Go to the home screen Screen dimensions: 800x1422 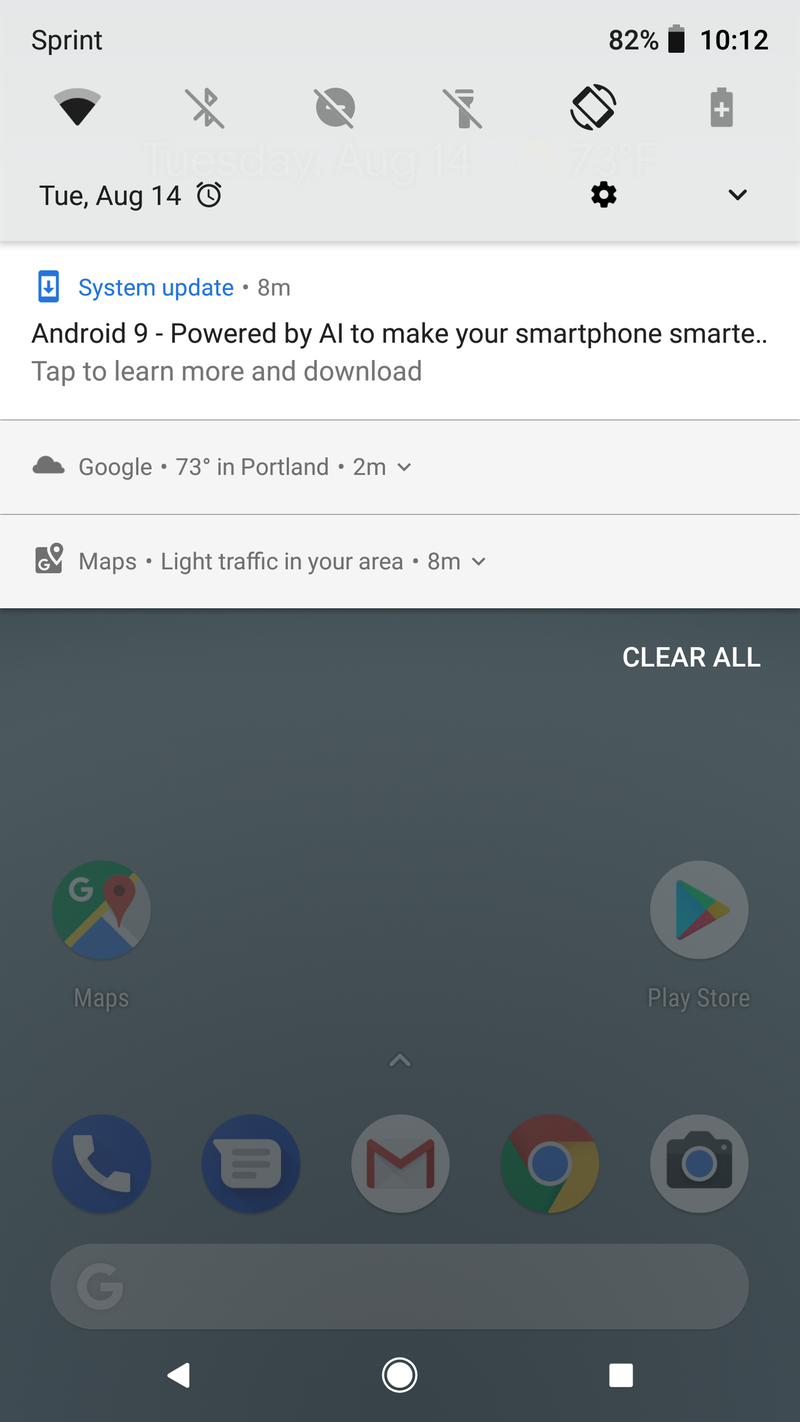[400, 1376]
